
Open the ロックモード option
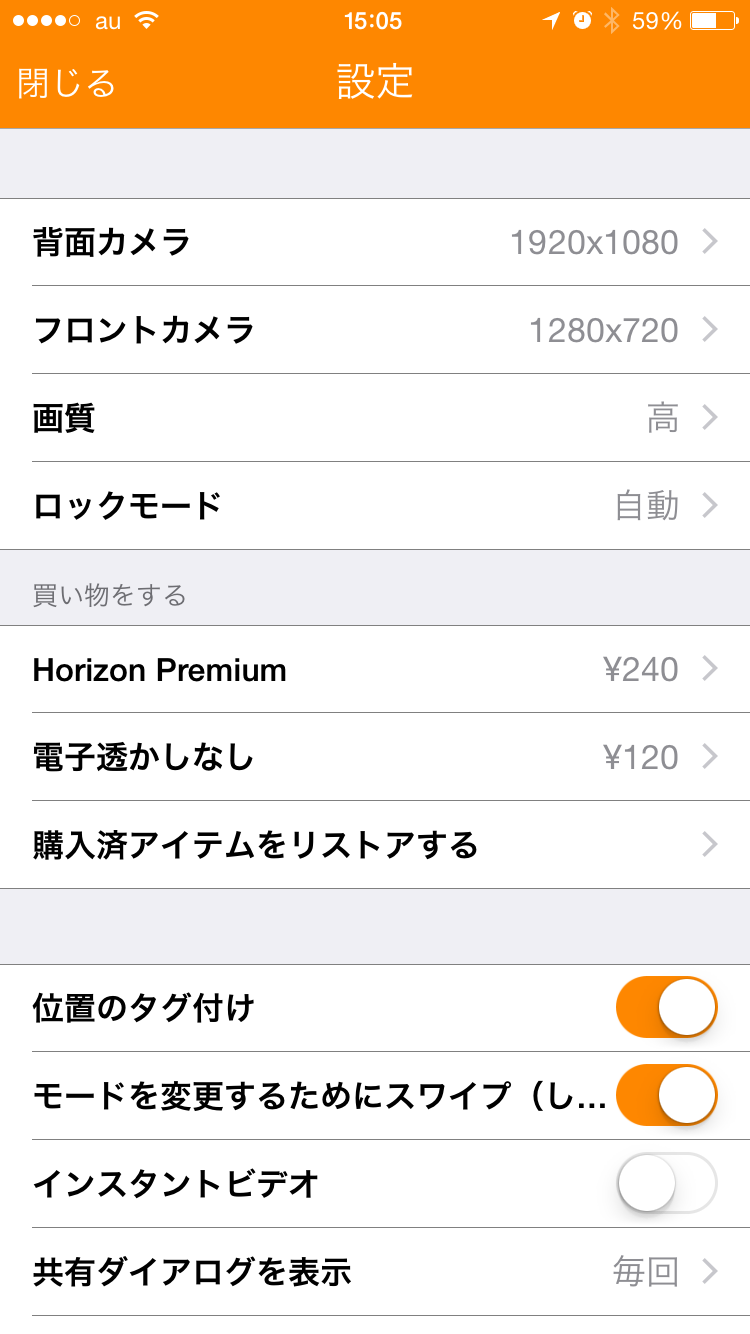click(x=375, y=506)
